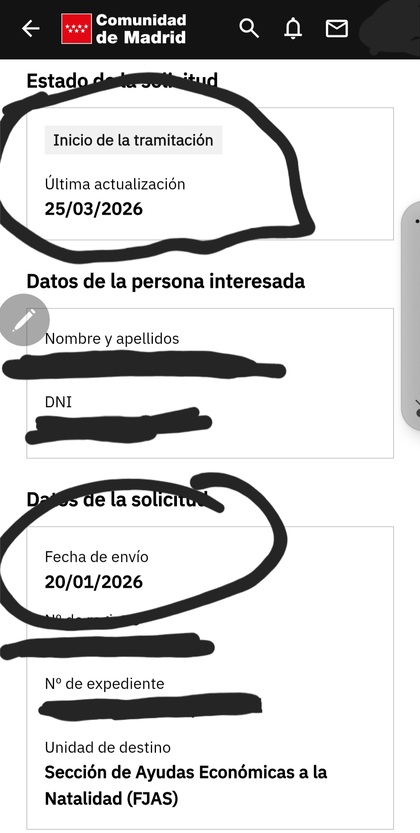420x833 pixels.
Task: Go back with the header arrow
Action: click(30, 29)
